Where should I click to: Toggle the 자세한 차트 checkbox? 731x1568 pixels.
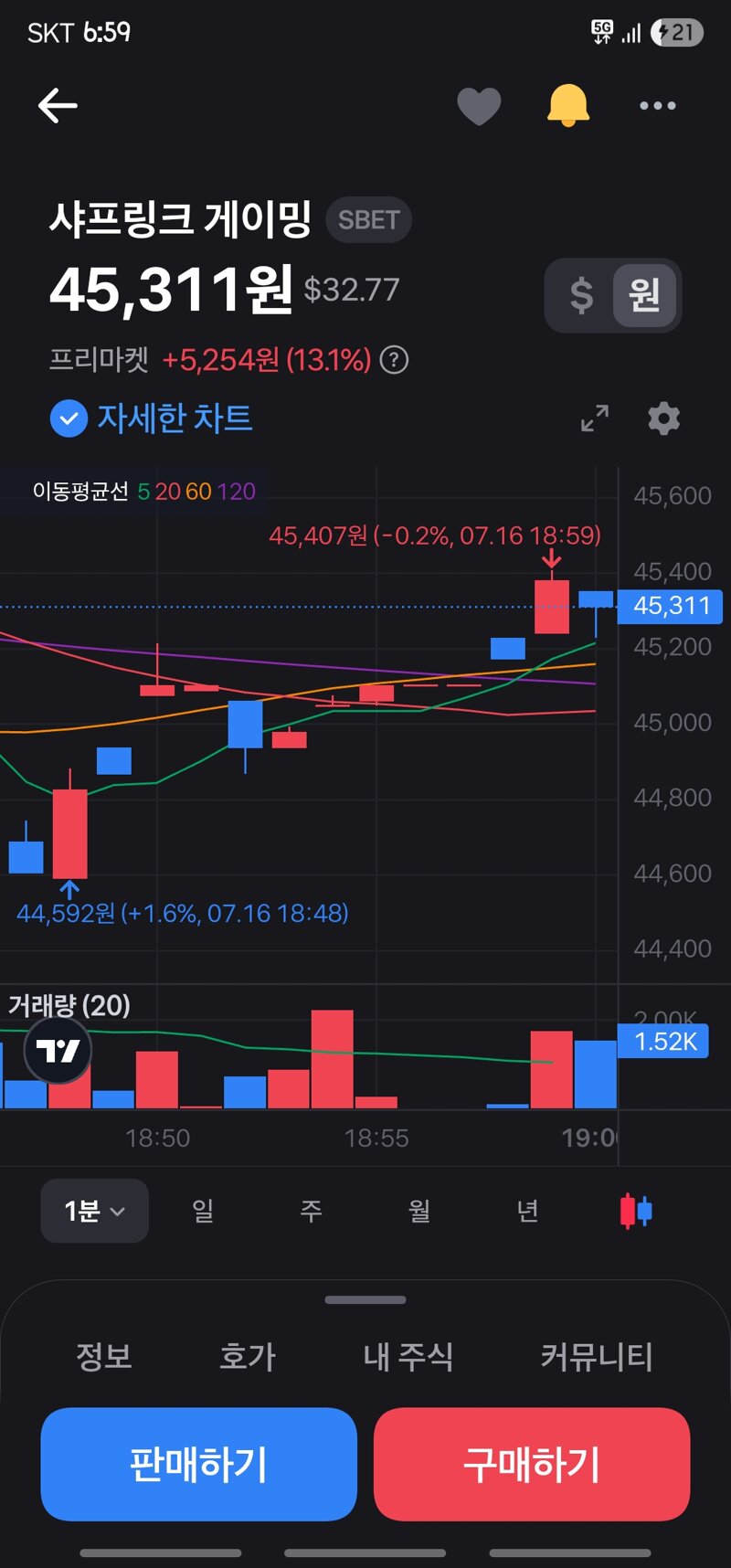tap(69, 418)
